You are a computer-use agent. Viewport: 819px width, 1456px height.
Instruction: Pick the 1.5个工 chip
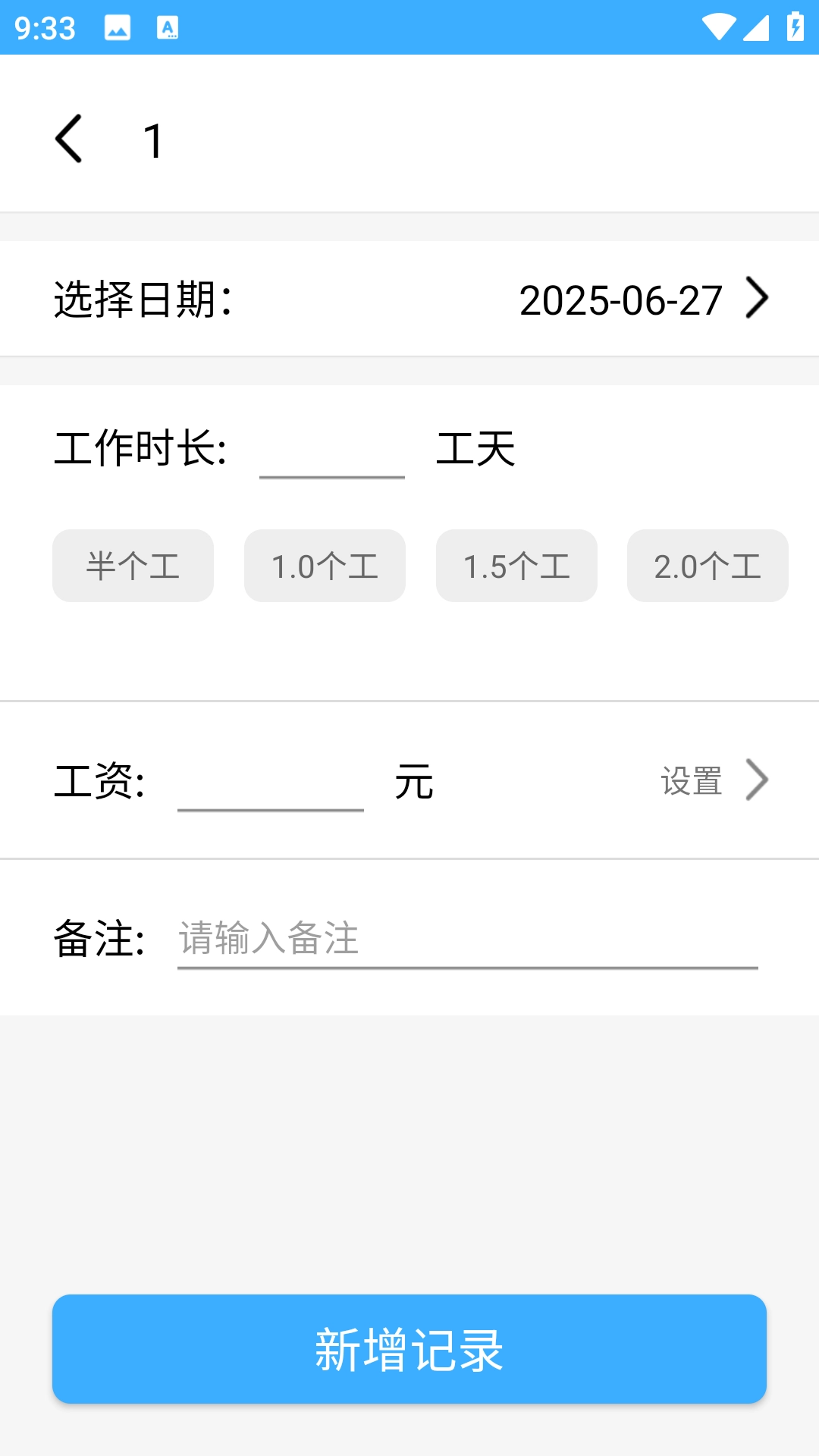tap(516, 566)
